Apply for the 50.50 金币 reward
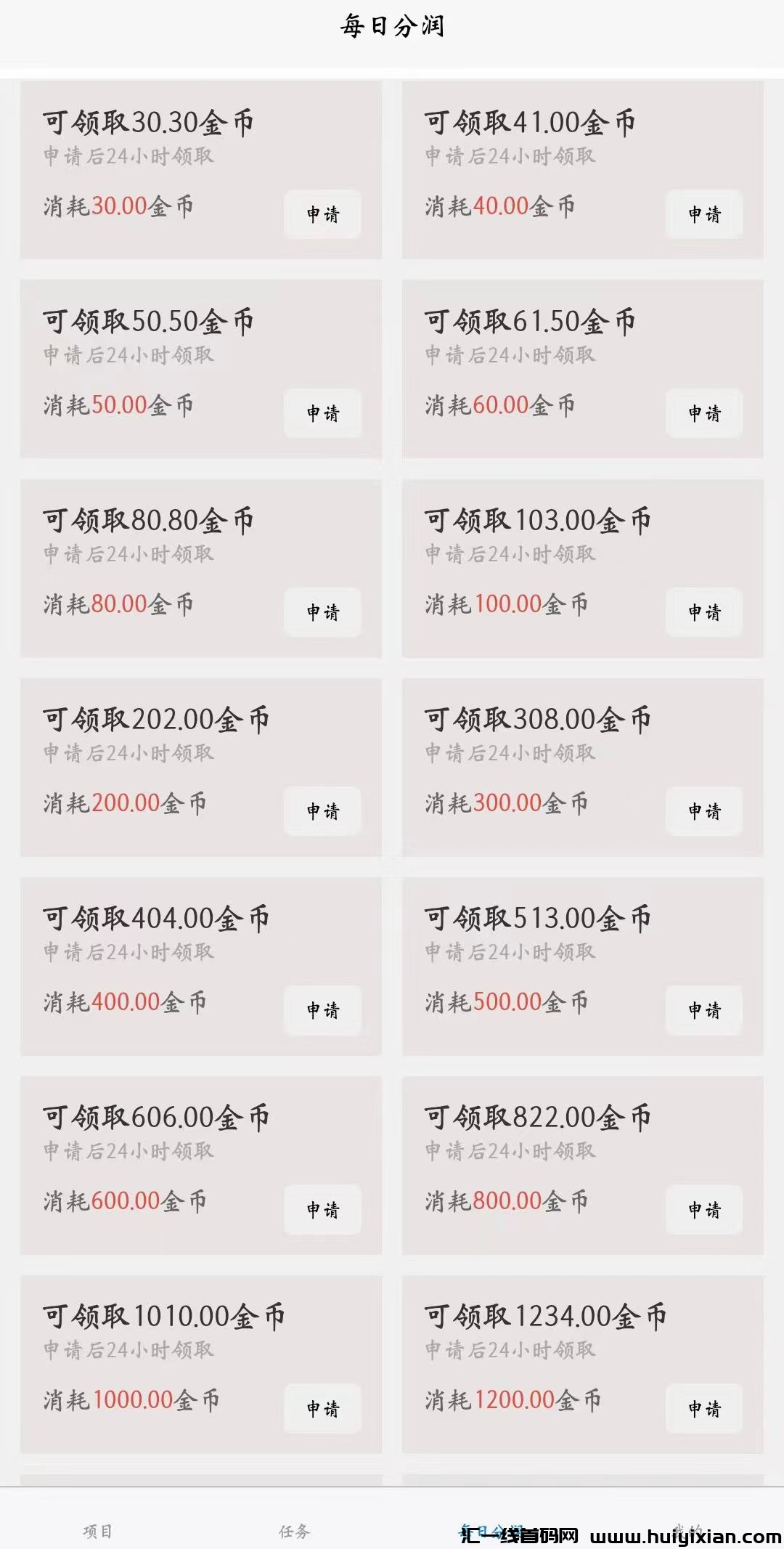 click(324, 412)
